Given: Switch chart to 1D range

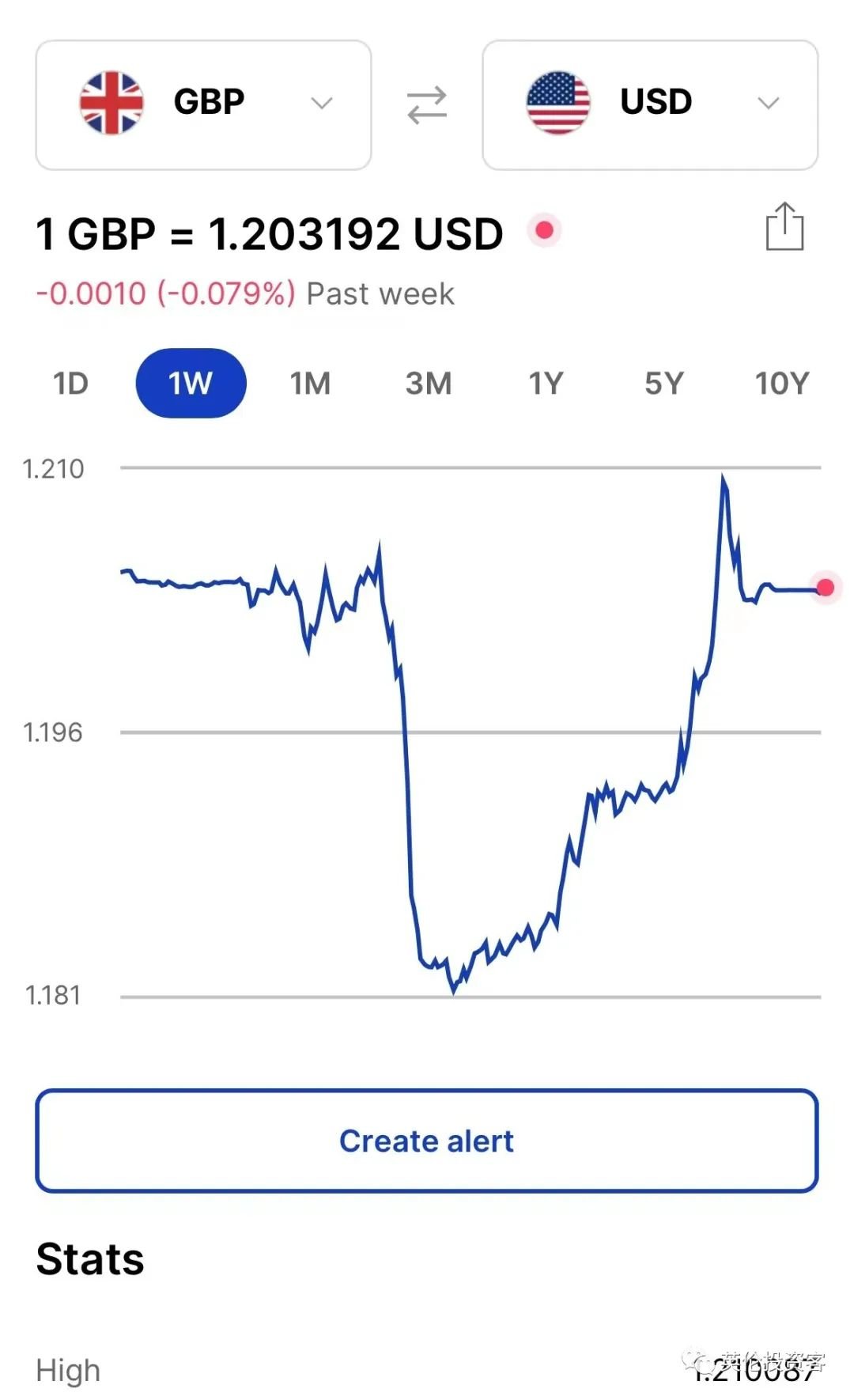Looking at the screenshot, I should (x=70, y=384).
